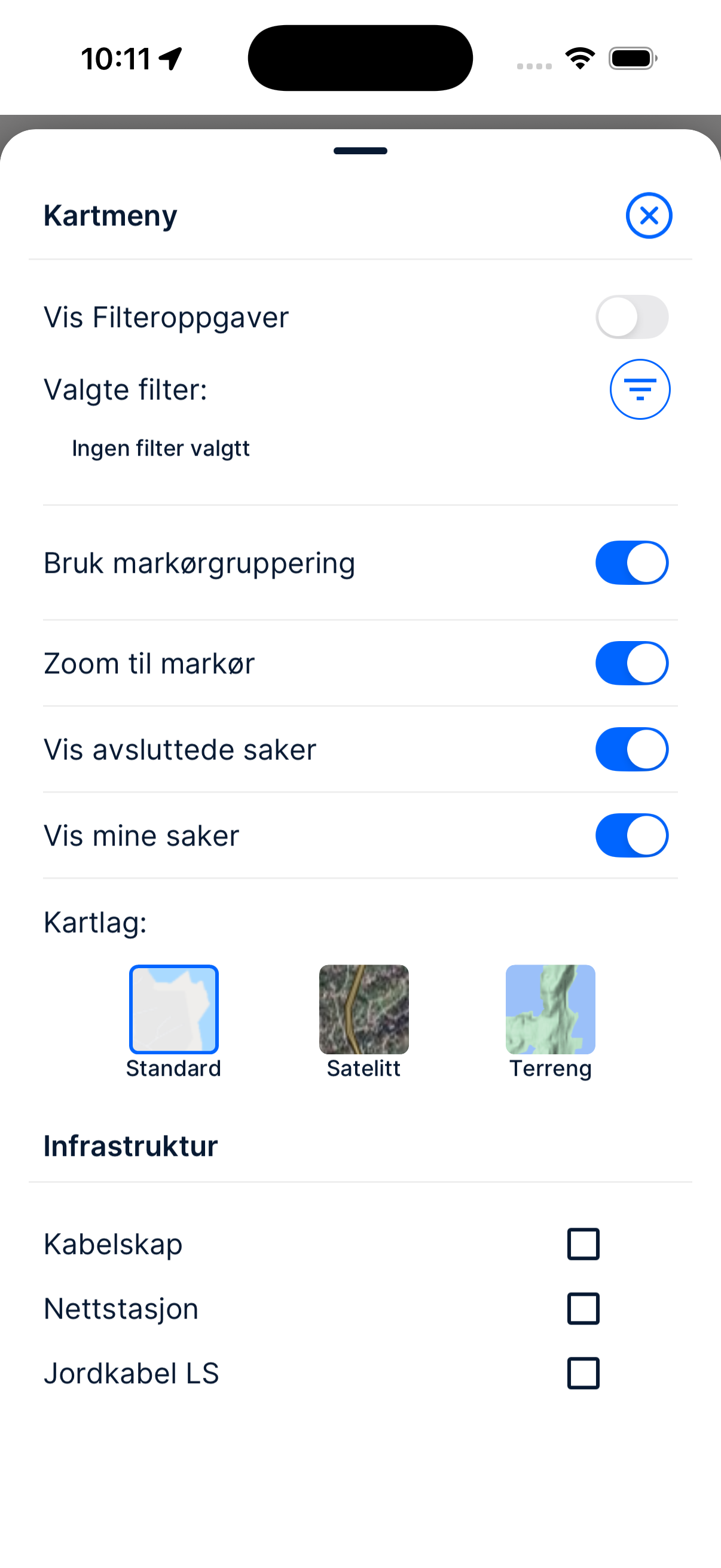Select the Satelitt map layer icon
This screenshot has height=1568, width=721.
click(x=363, y=1009)
